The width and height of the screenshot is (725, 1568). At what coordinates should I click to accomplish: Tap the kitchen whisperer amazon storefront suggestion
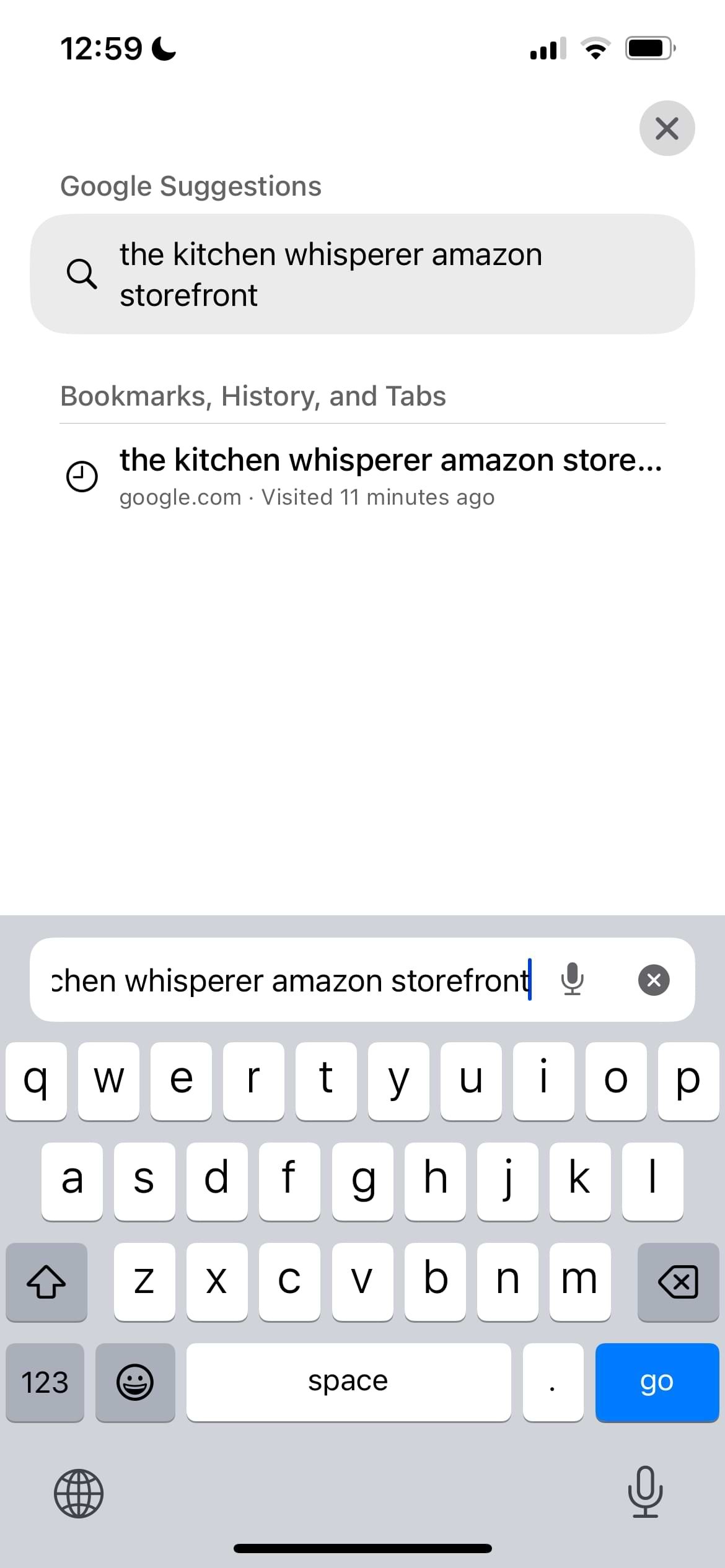click(x=362, y=273)
